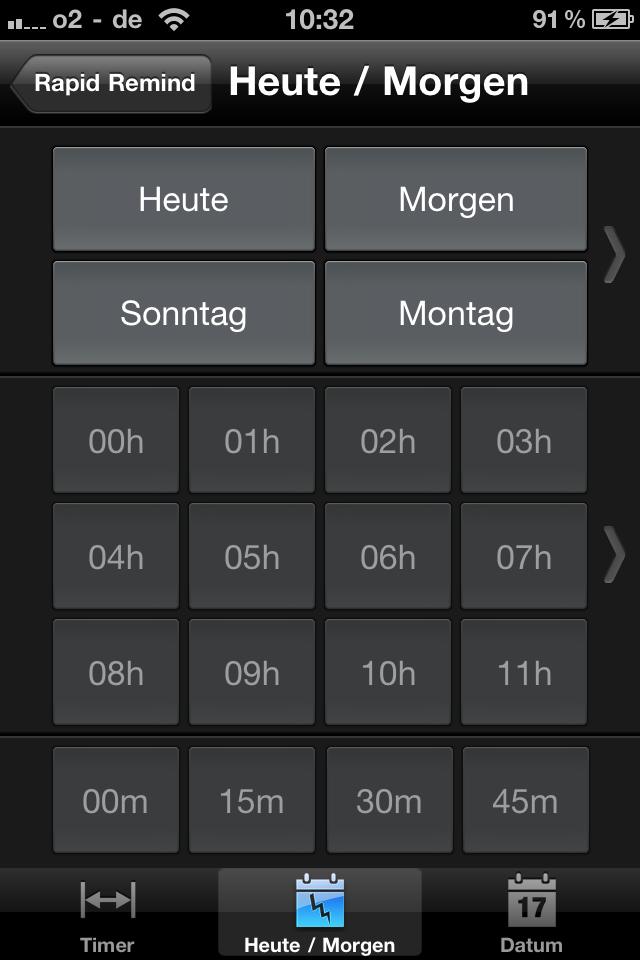This screenshot has width=640, height=960.
Task: Switch to the Timer tab
Action: click(x=107, y=915)
